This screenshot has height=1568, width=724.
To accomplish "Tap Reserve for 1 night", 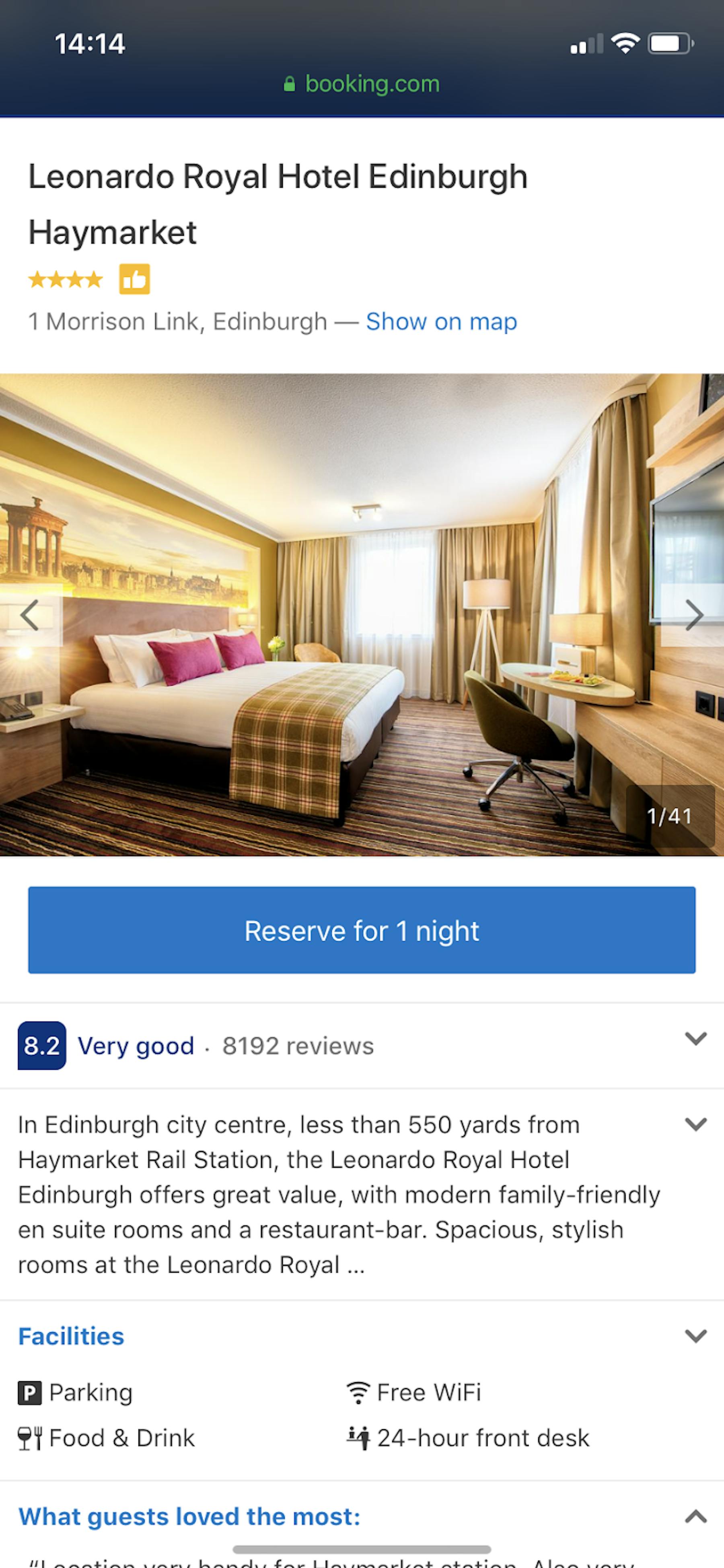I will point(361,930).
